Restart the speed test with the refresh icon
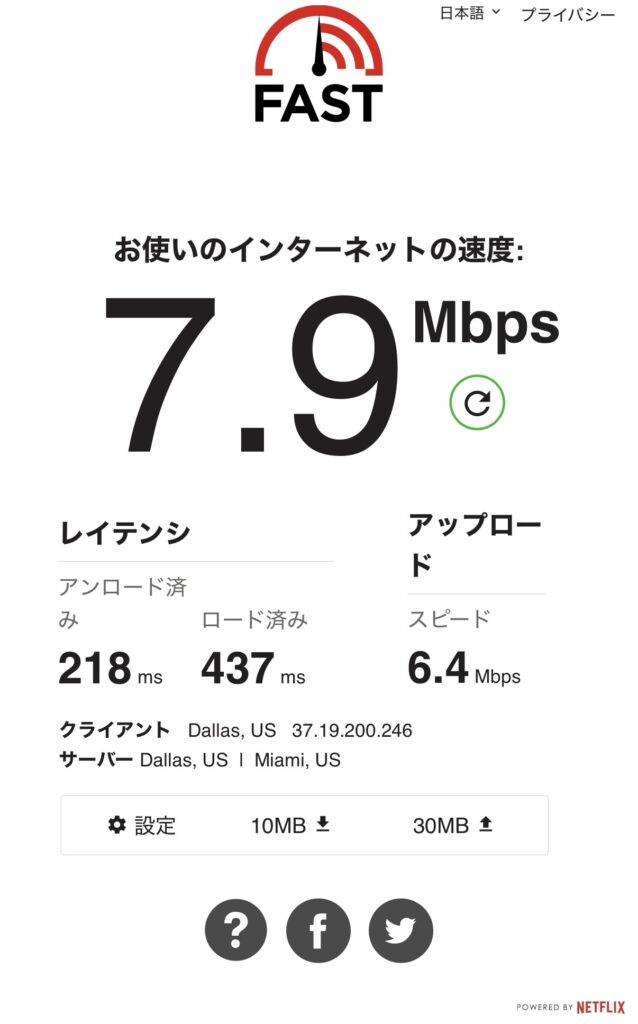638x1024 pixels. click(477, 402)
